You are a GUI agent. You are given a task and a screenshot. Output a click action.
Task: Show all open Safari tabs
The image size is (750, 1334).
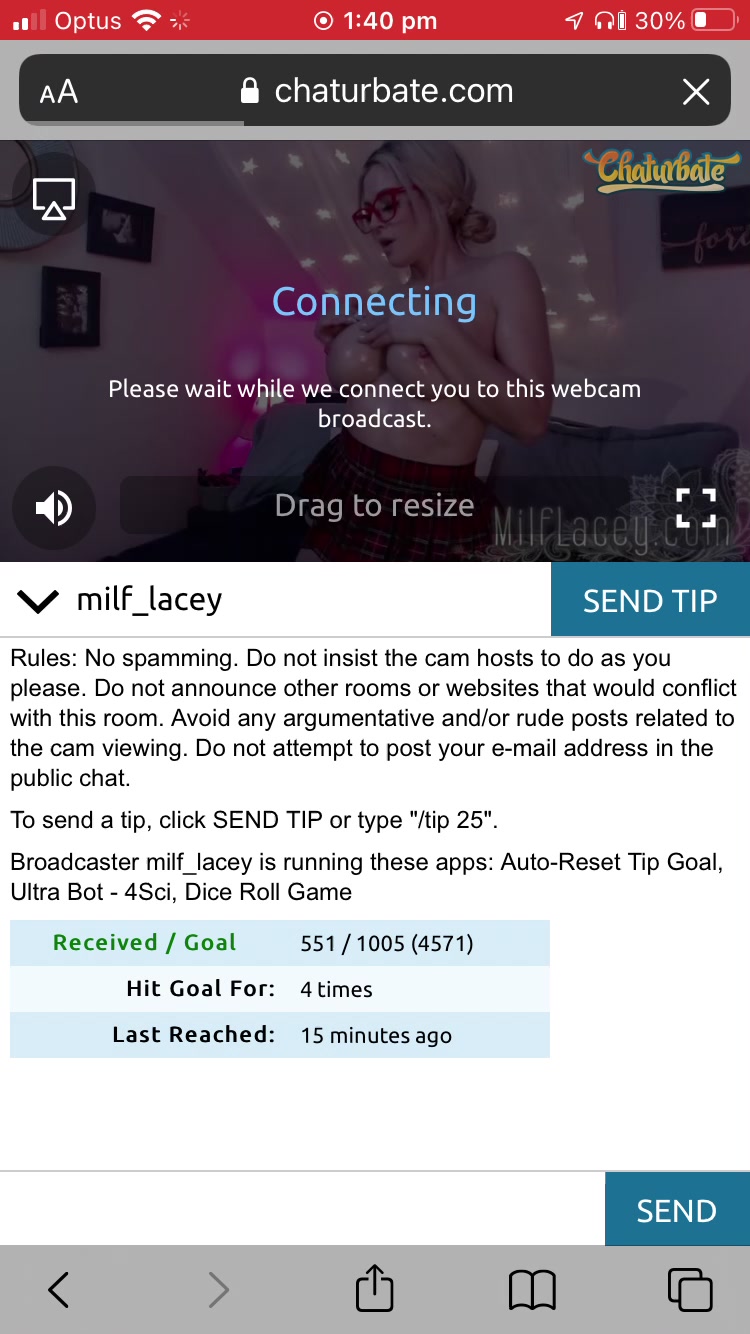(689, 1289)
